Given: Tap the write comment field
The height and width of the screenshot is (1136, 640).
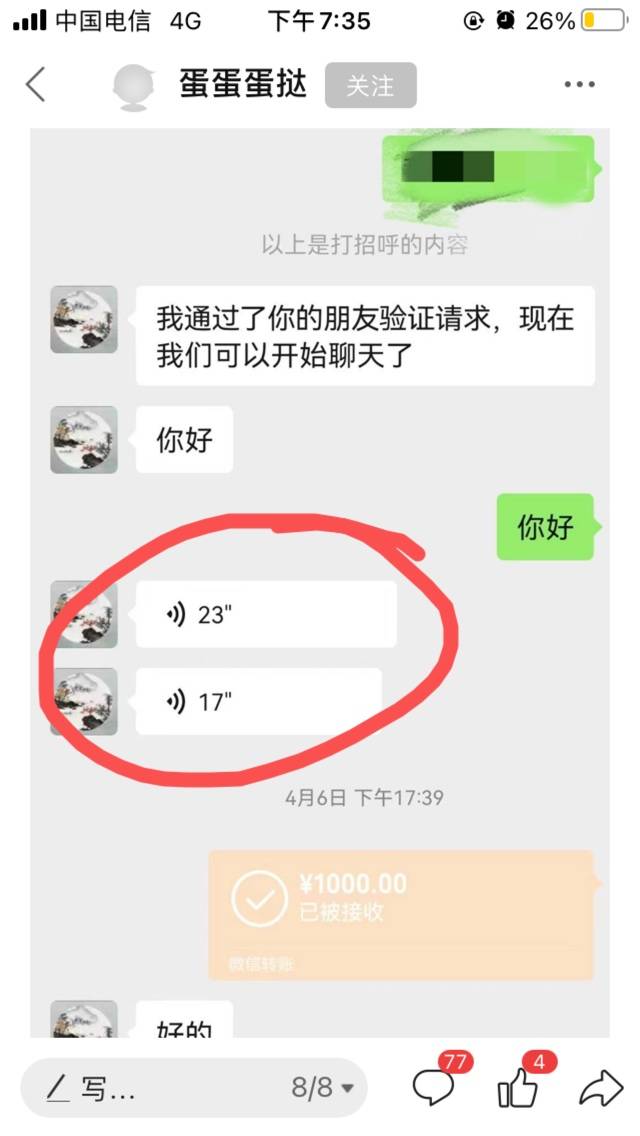Looking at the screenshot, I should [x=150, y=1088].
